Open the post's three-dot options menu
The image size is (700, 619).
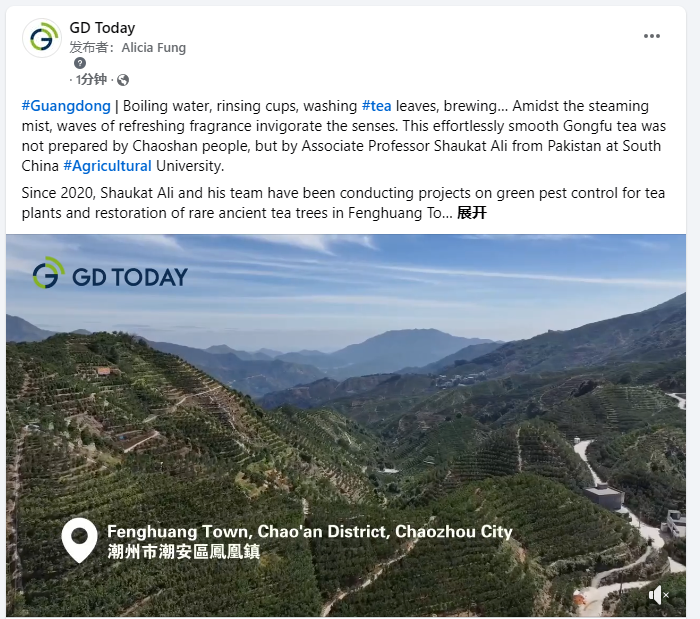(x=652, y=36)
